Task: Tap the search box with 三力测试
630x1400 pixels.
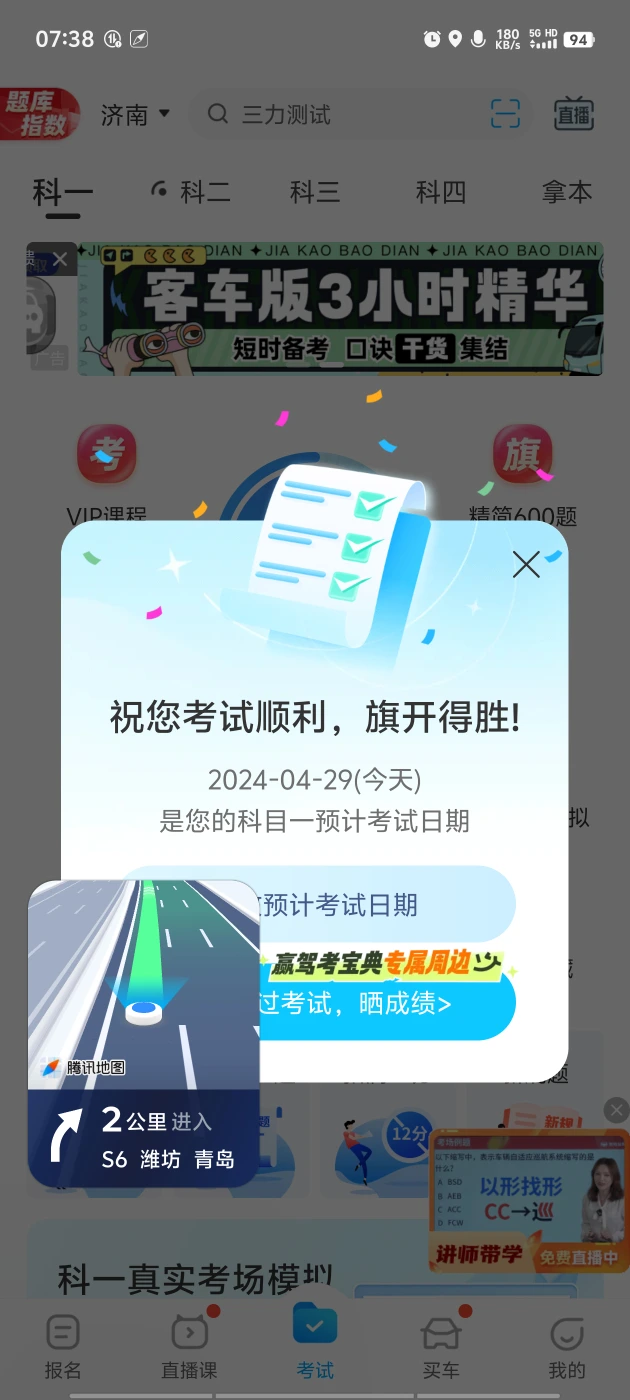Action: pos(340,115)
